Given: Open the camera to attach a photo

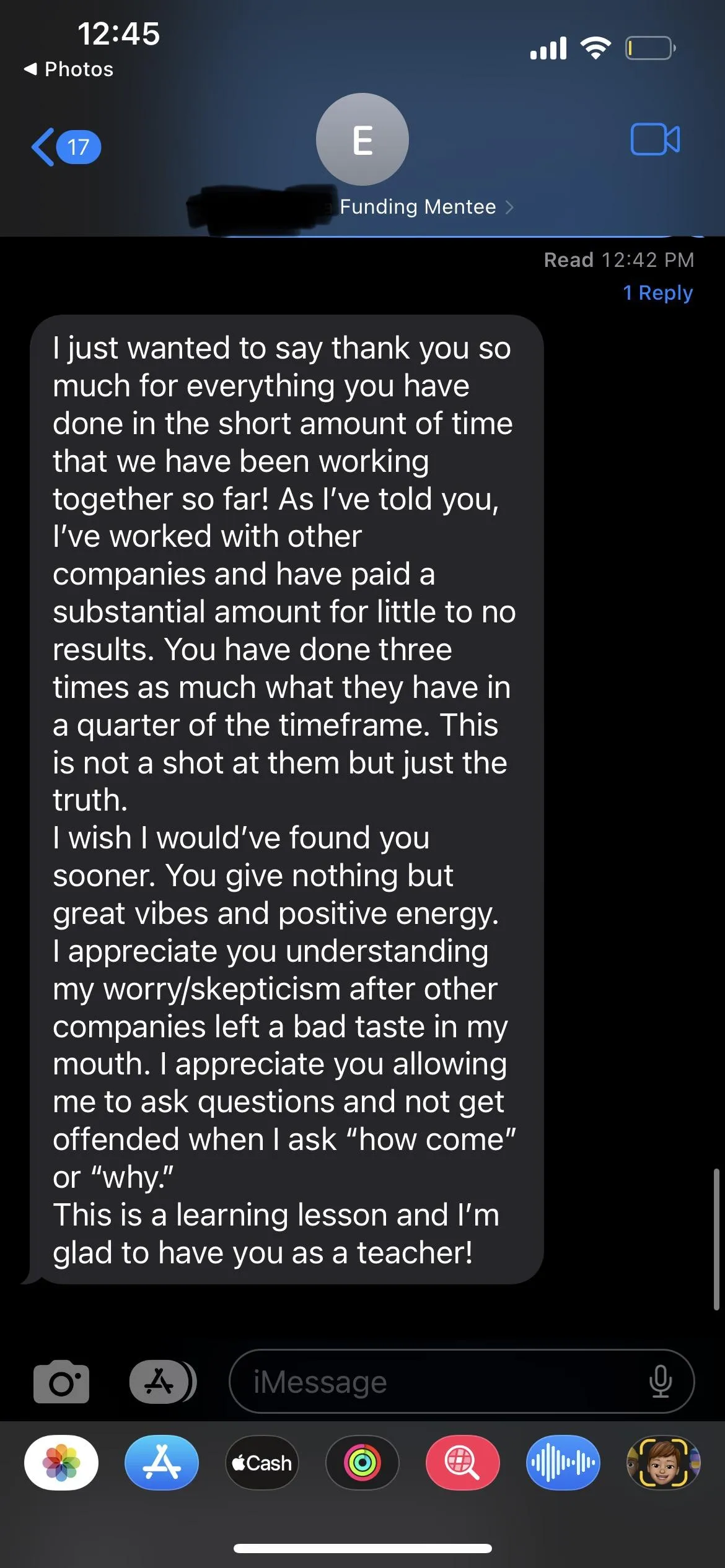Looking at the screenshot, I should coord(61,1382).
